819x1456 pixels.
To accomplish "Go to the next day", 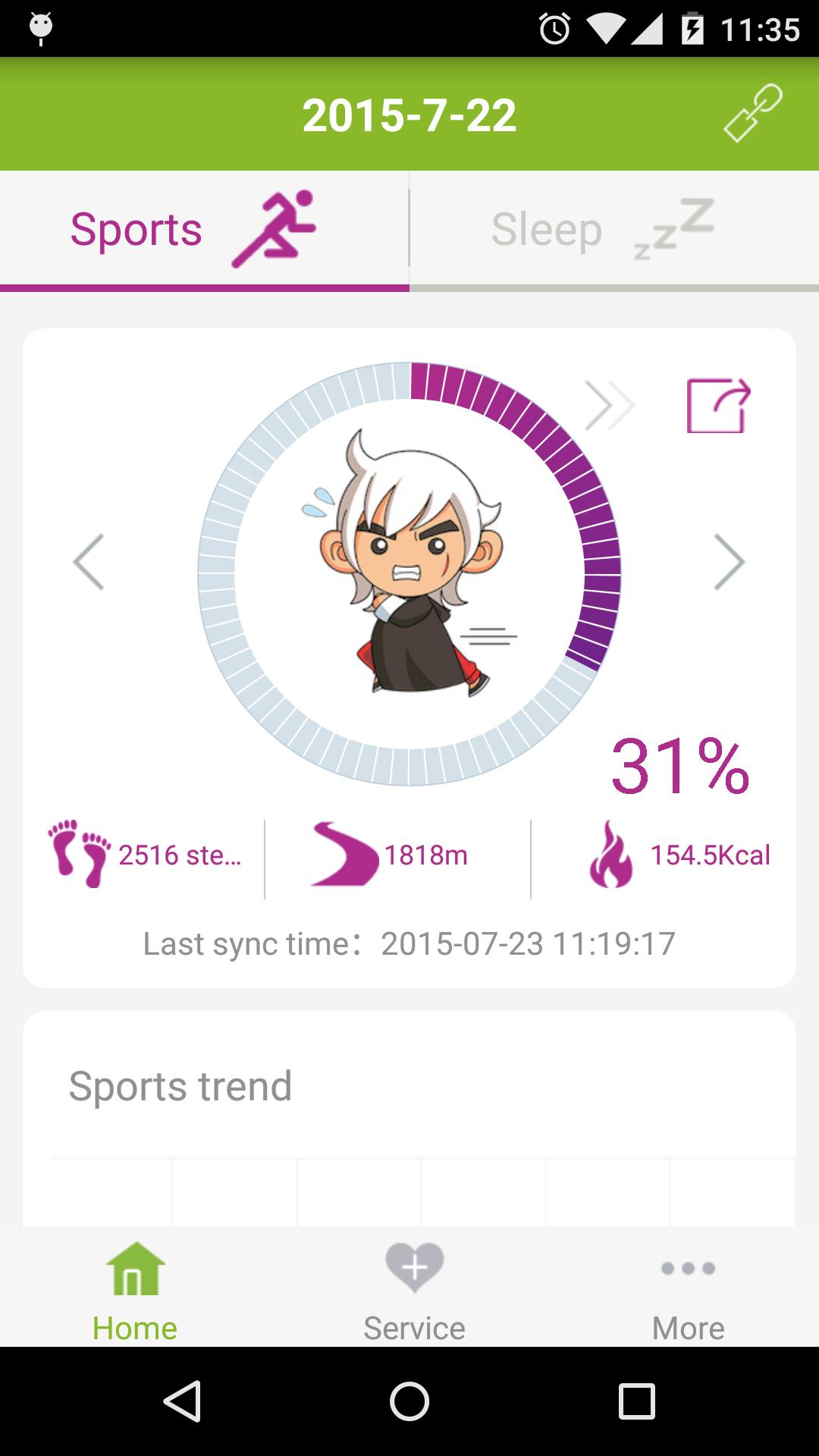I will 729,562.
